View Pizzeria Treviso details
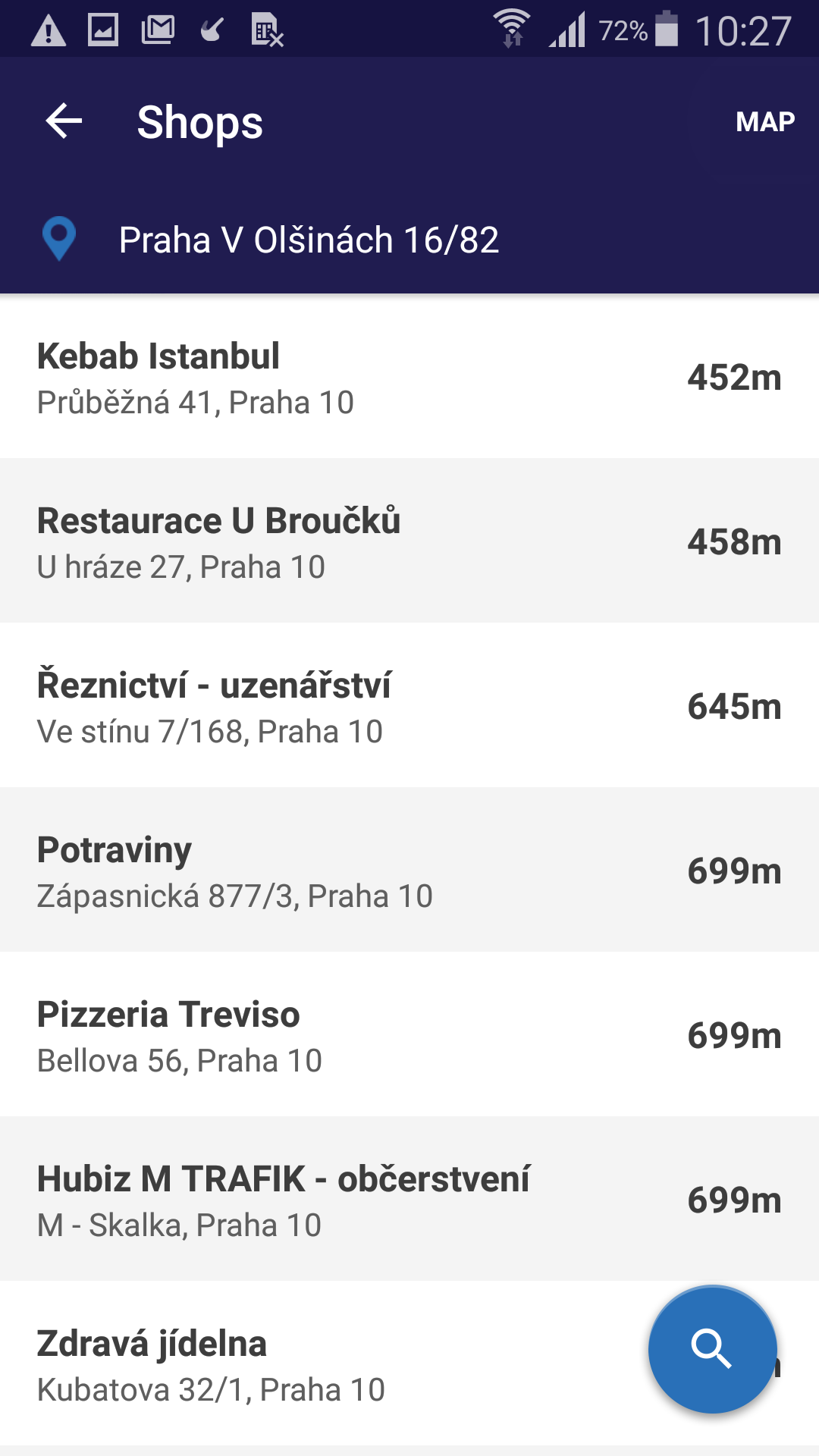 [x=409, y=1034]
